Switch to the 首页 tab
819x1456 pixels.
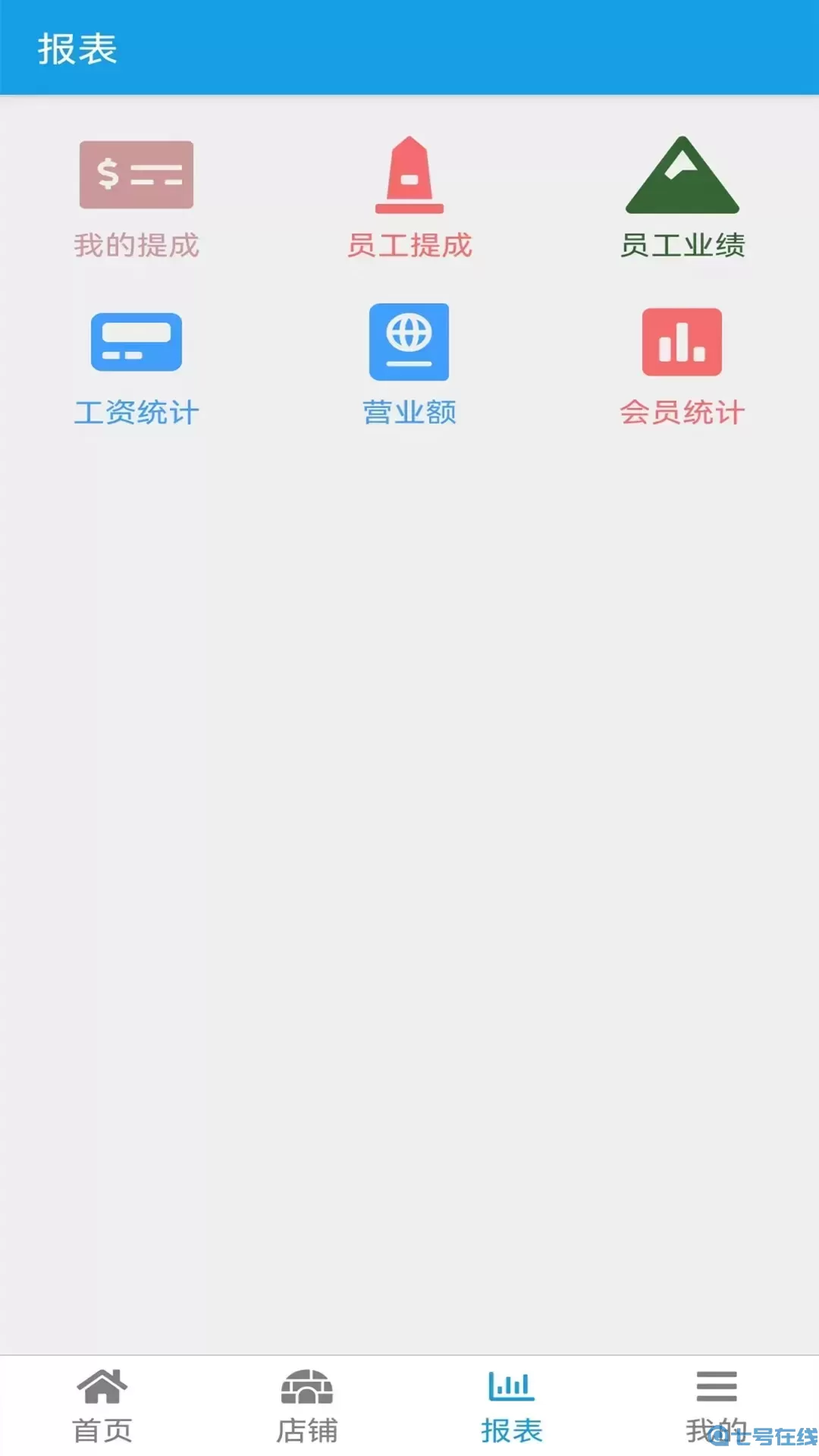(102, 1406)
